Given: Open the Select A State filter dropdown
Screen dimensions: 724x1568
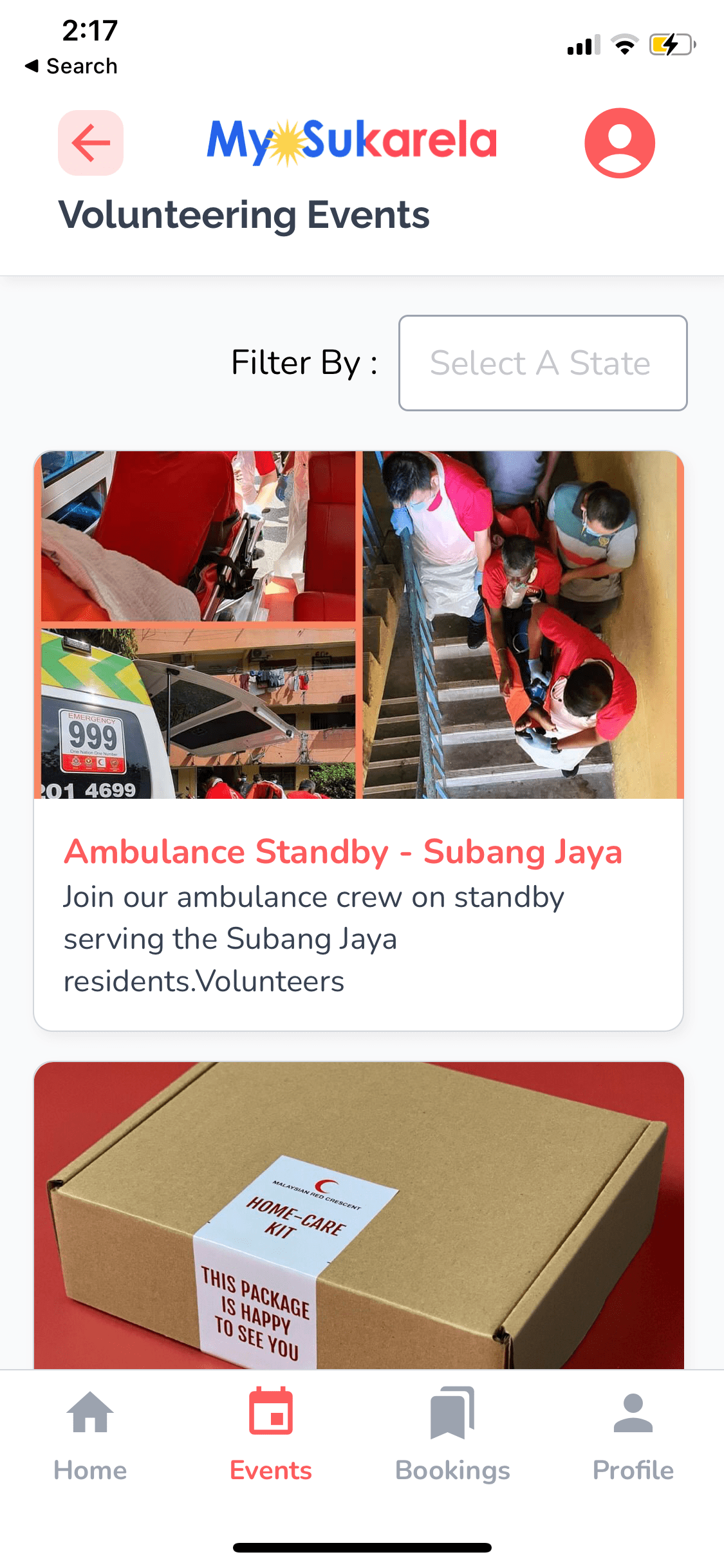Looking at the screenshot, I should tap(543, 362).
